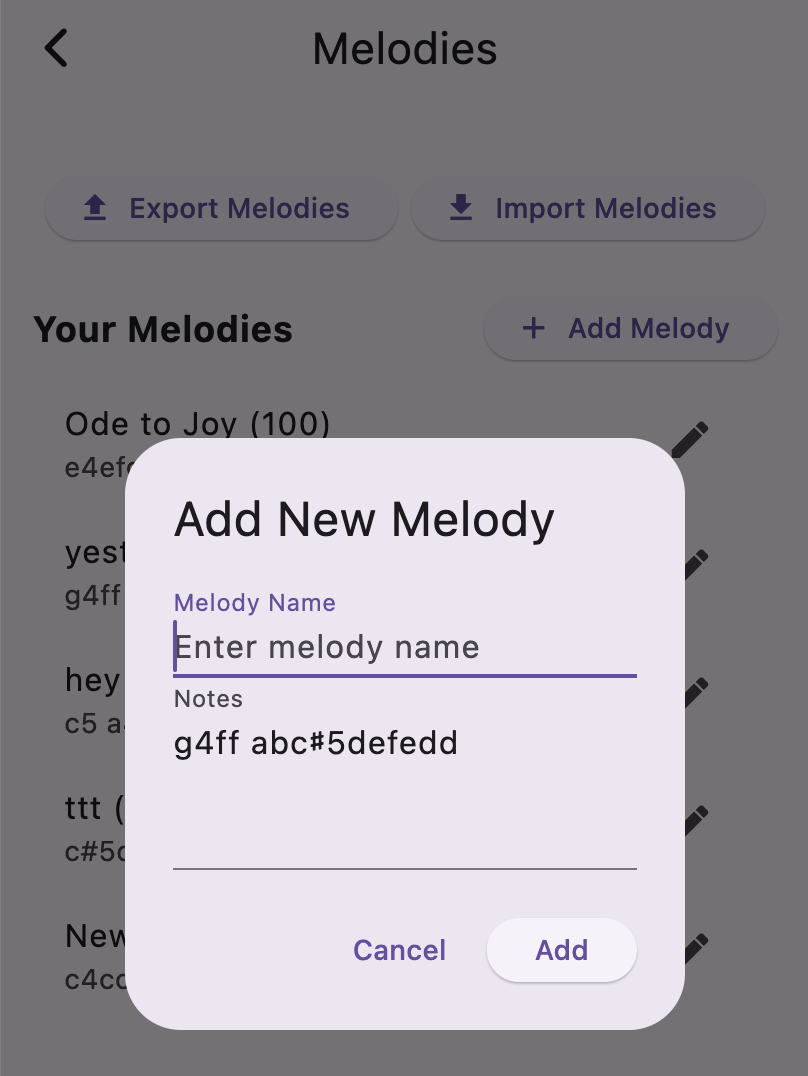Confirm with the Add button
The width and height of the screenshot is (808, 1076).
pos(561,950)
